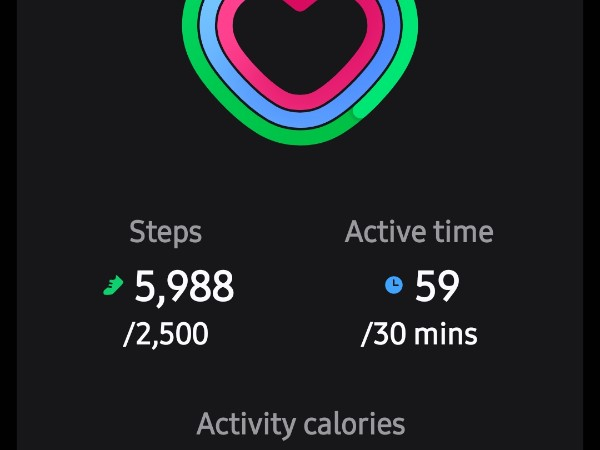
Task: Open Active time details showing 59 mins
Action: coord(419,287)
